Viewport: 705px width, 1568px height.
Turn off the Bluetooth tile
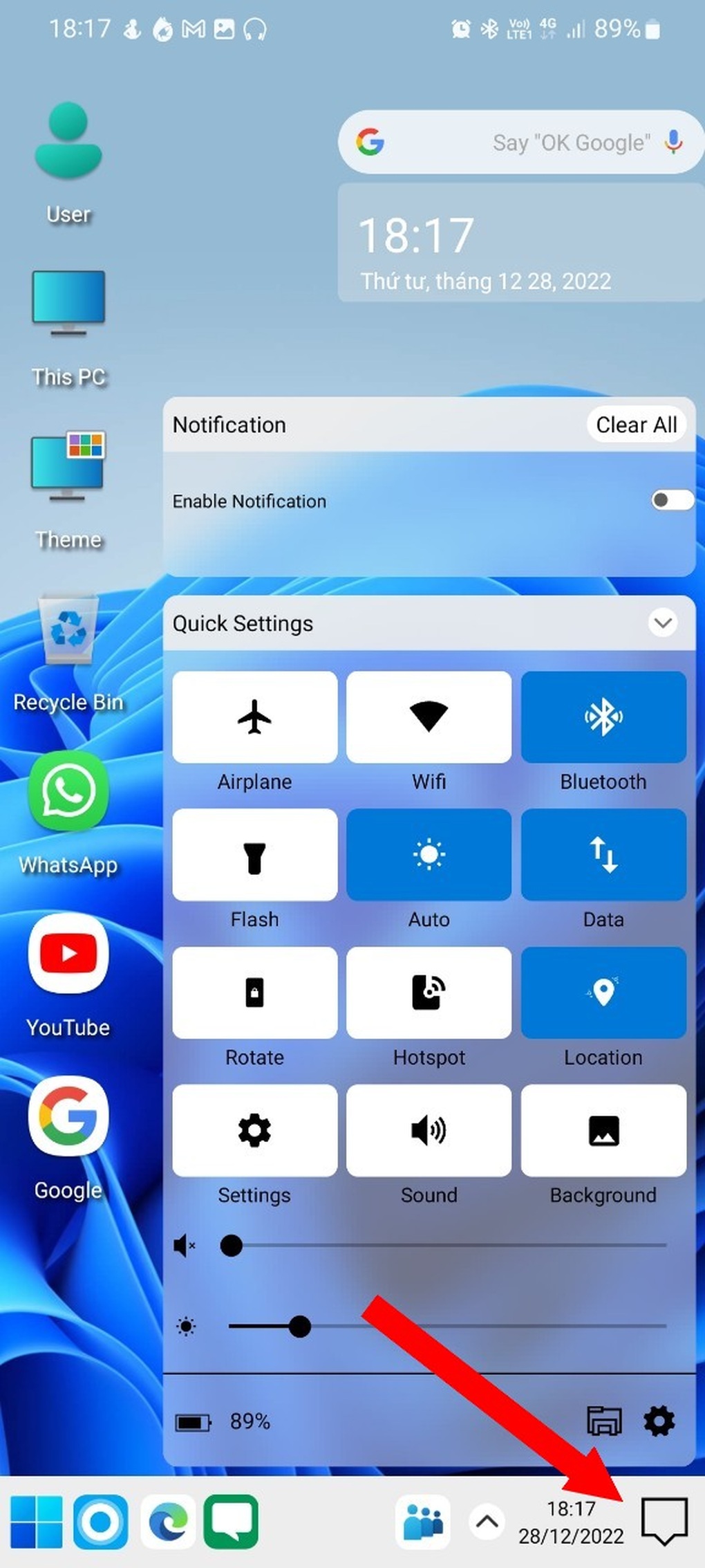603,717
